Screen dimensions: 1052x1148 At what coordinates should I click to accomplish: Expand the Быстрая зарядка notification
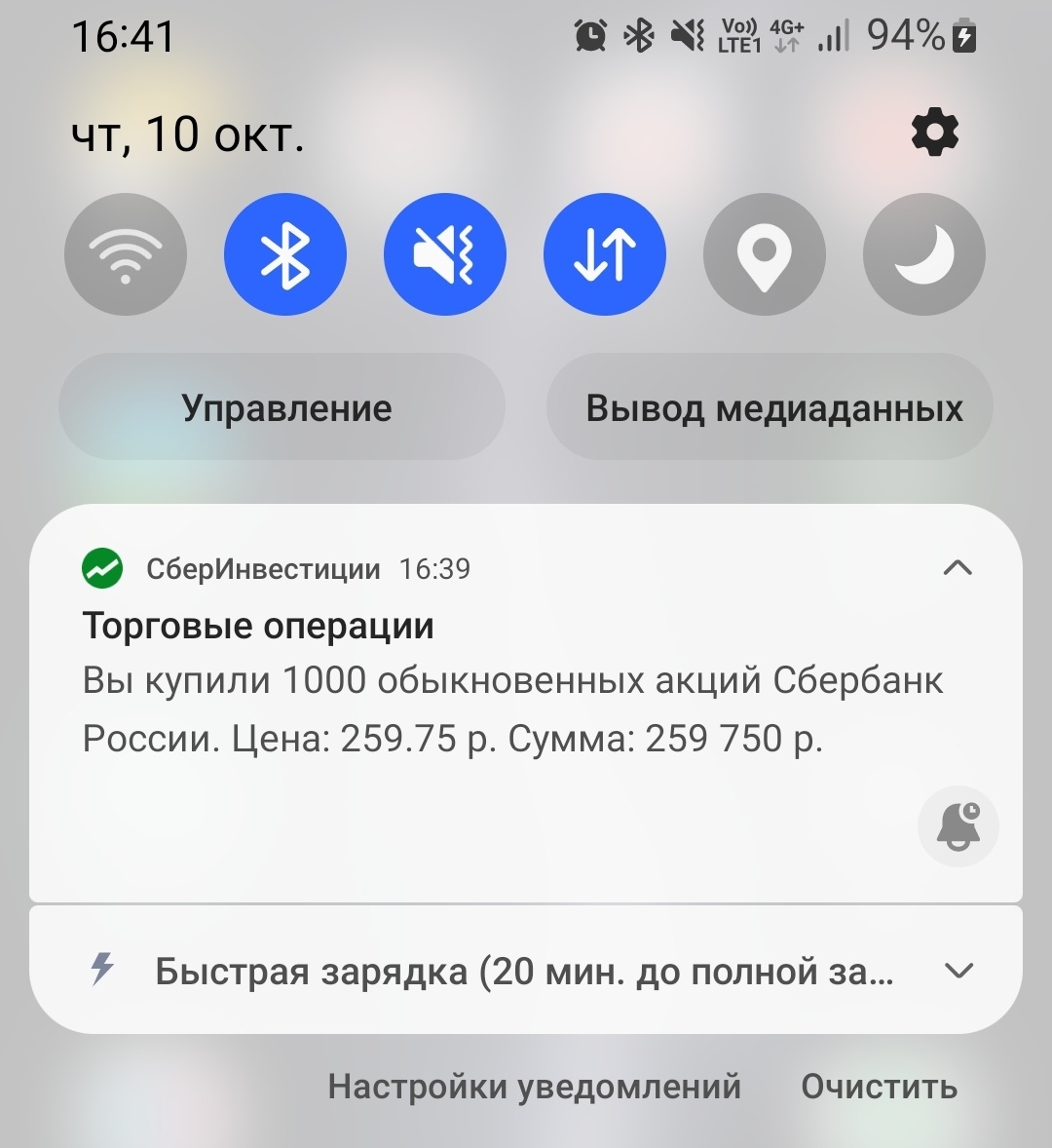[959, 971]
